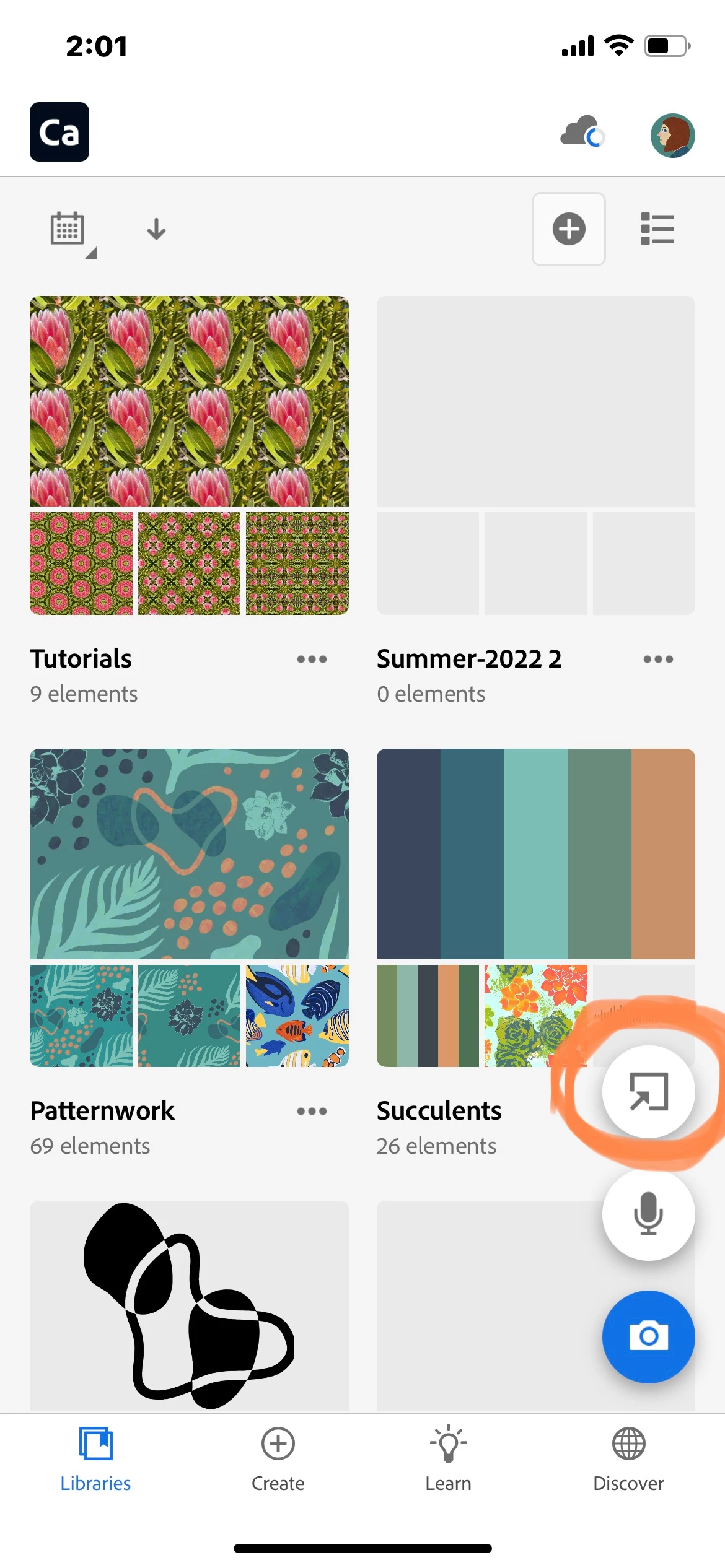Open the Patternwork library
This screenshot has height=1568, width=725.
(189, 907)
